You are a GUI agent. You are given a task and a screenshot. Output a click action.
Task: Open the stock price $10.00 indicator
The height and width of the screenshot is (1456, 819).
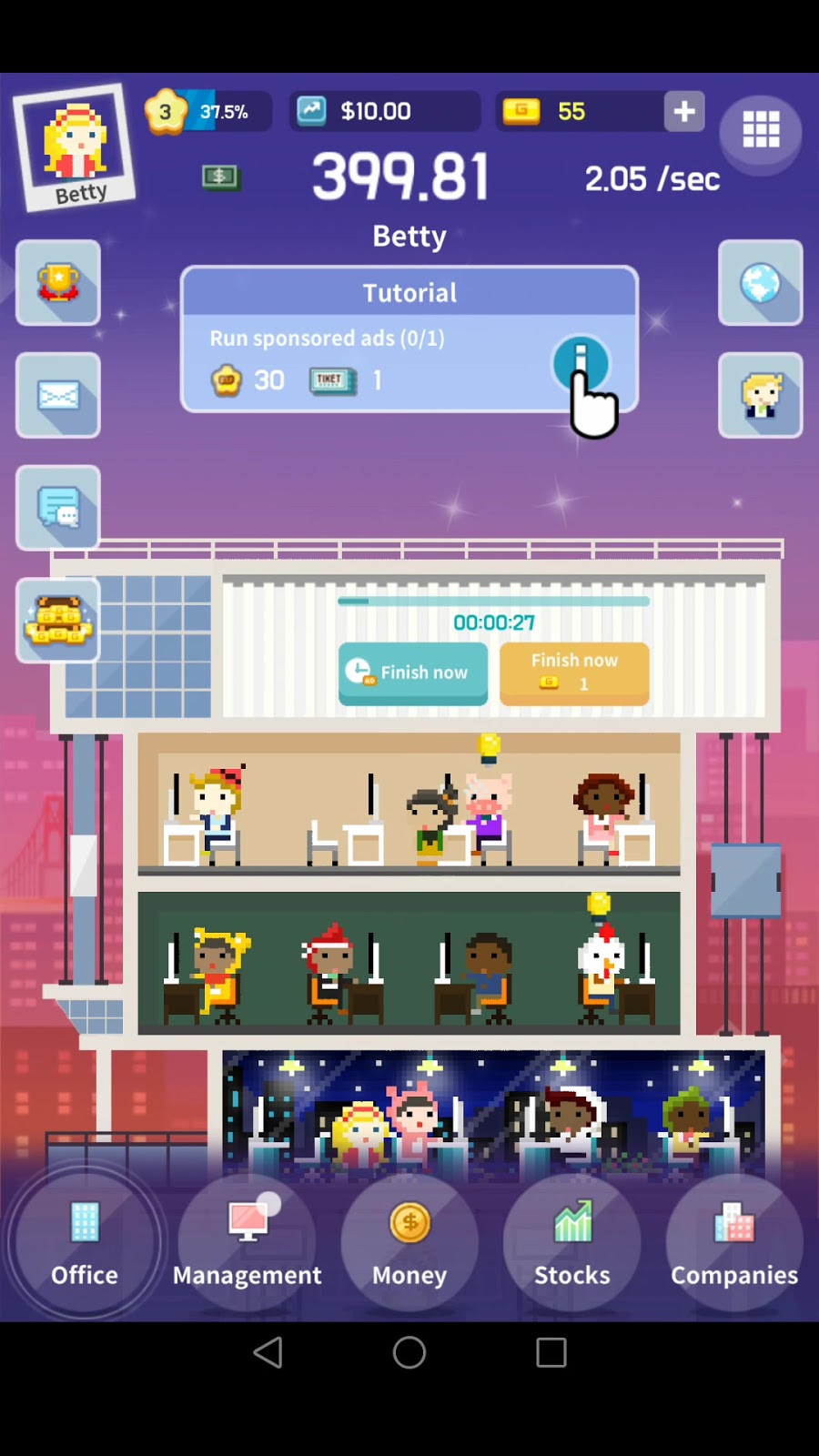(384, 111)
